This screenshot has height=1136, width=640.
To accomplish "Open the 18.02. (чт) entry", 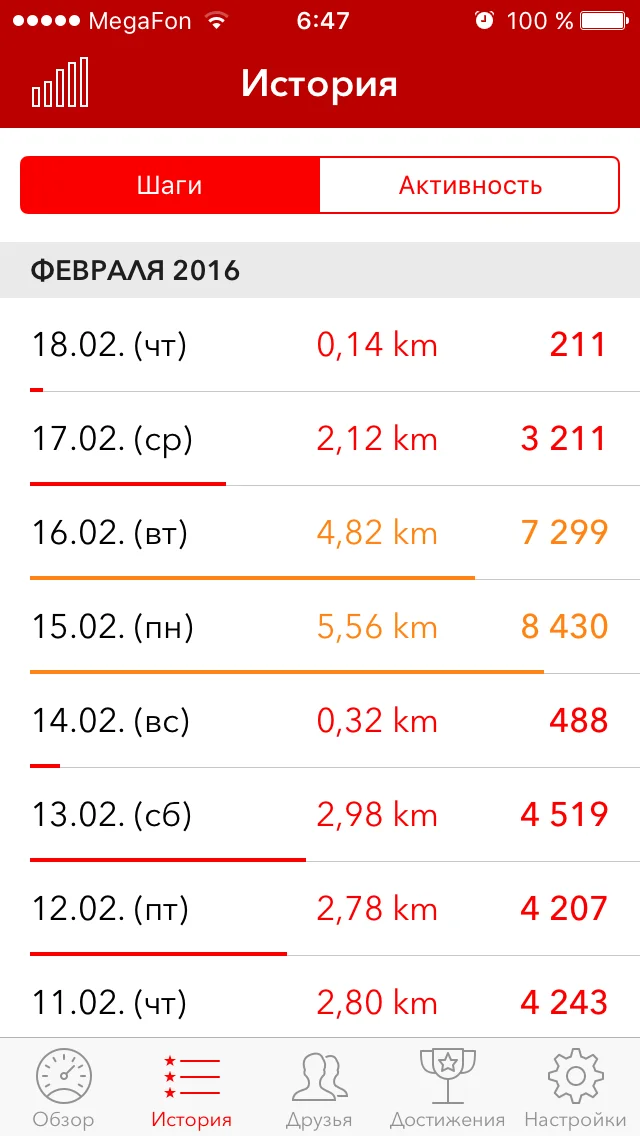I will 320,346.
